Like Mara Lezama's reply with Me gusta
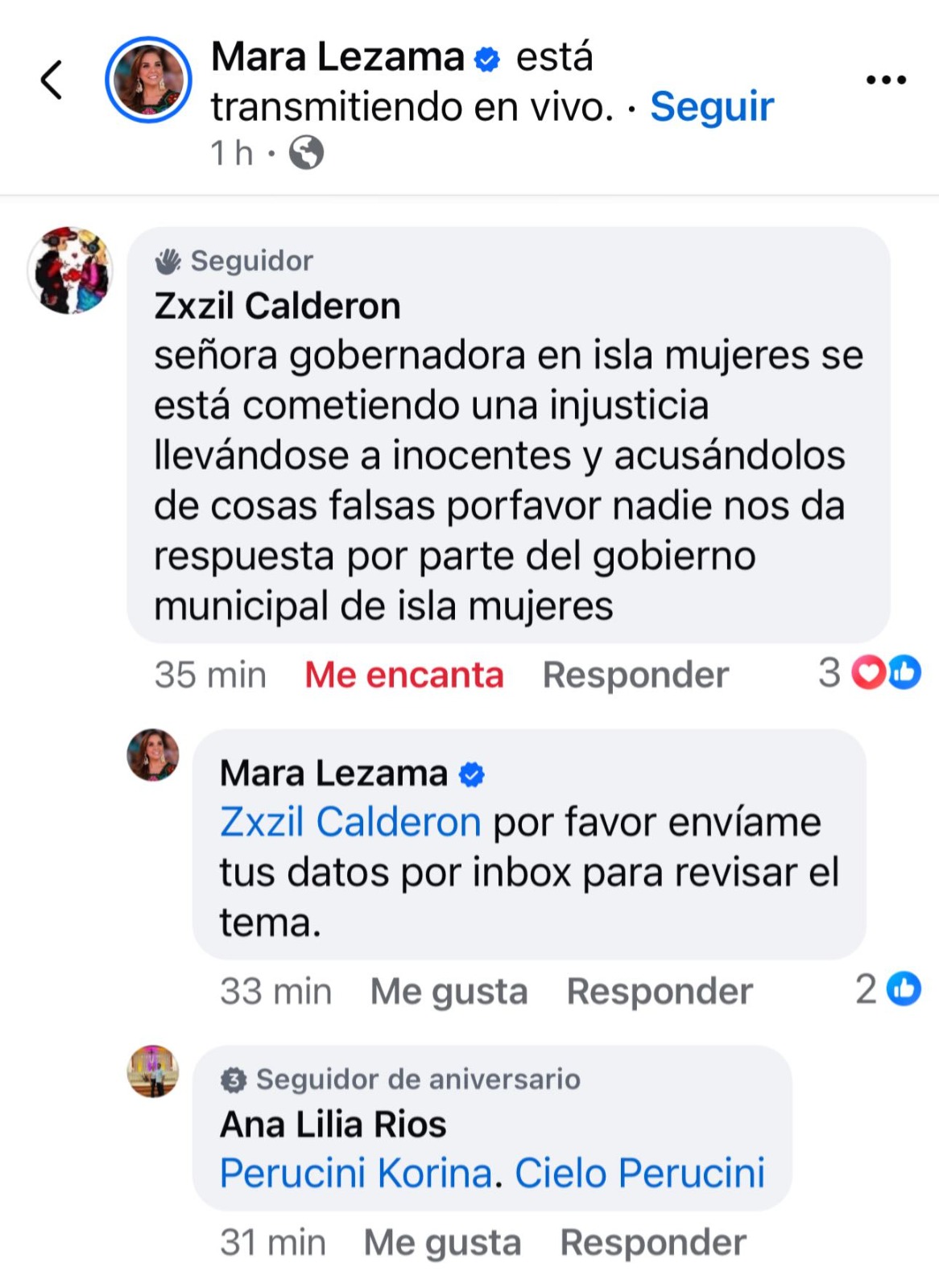The width and height of the screenshot is (939, 1288). (449, 991)
